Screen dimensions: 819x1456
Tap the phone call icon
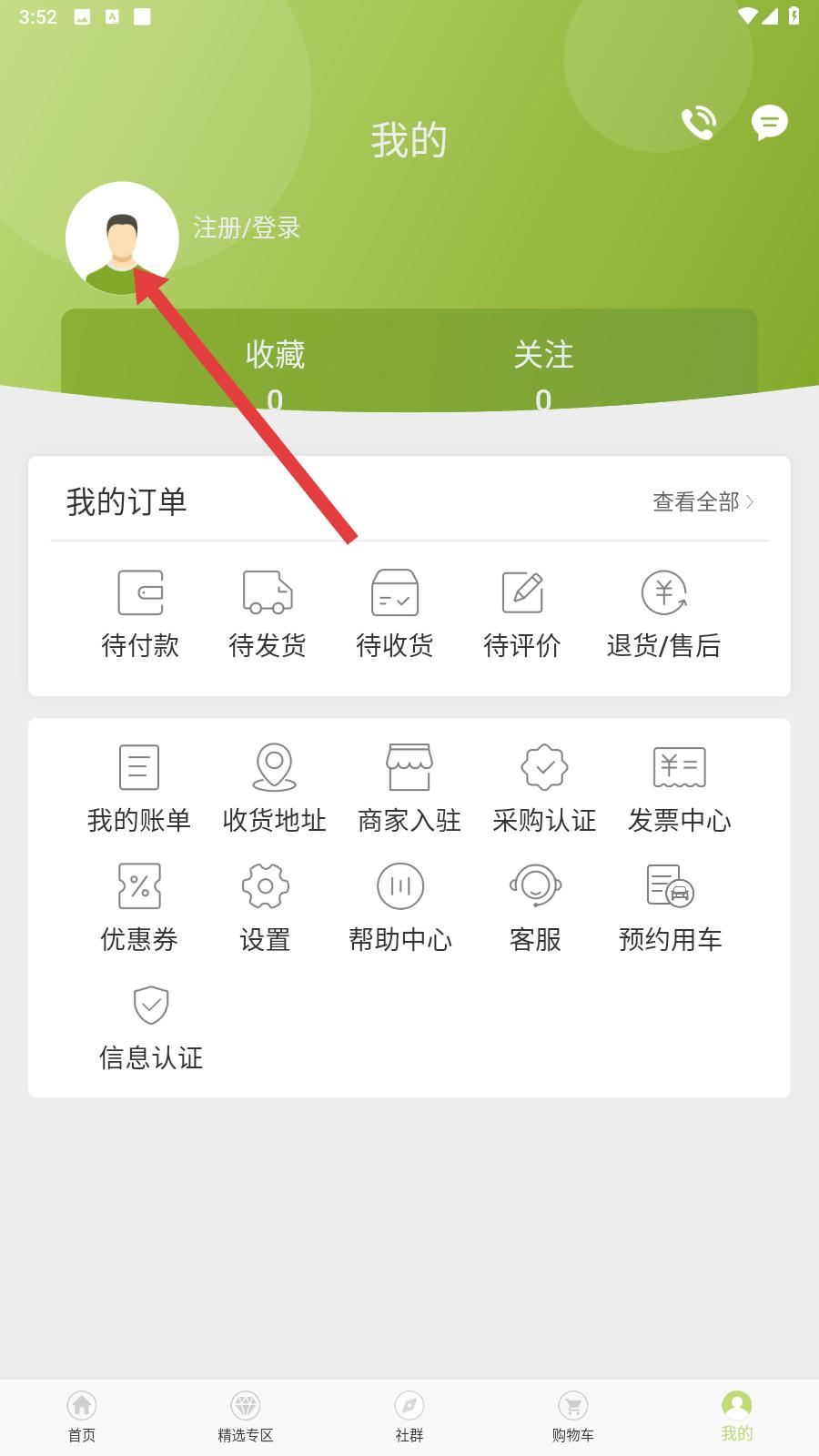tap(699, 123)
